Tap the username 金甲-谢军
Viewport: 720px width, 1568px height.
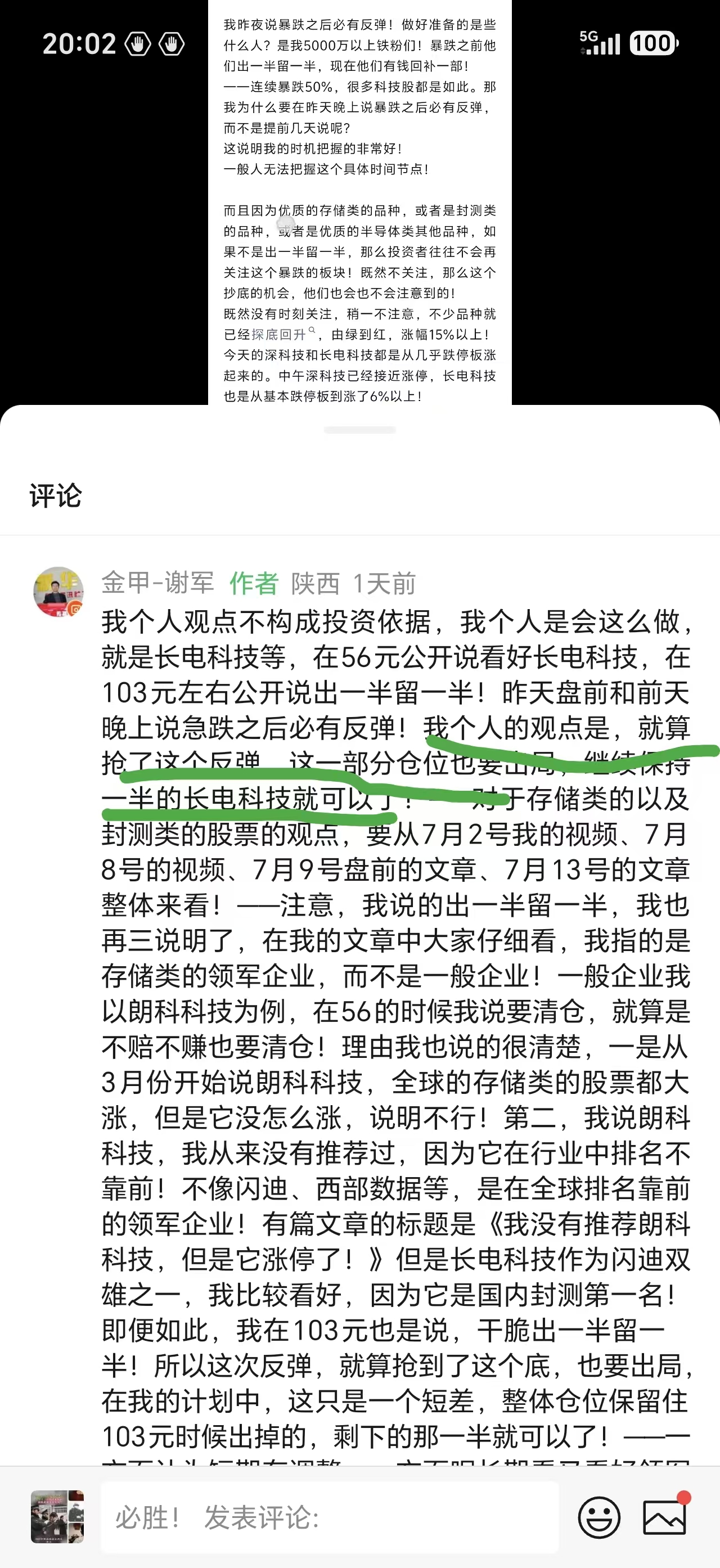(157, 583)
